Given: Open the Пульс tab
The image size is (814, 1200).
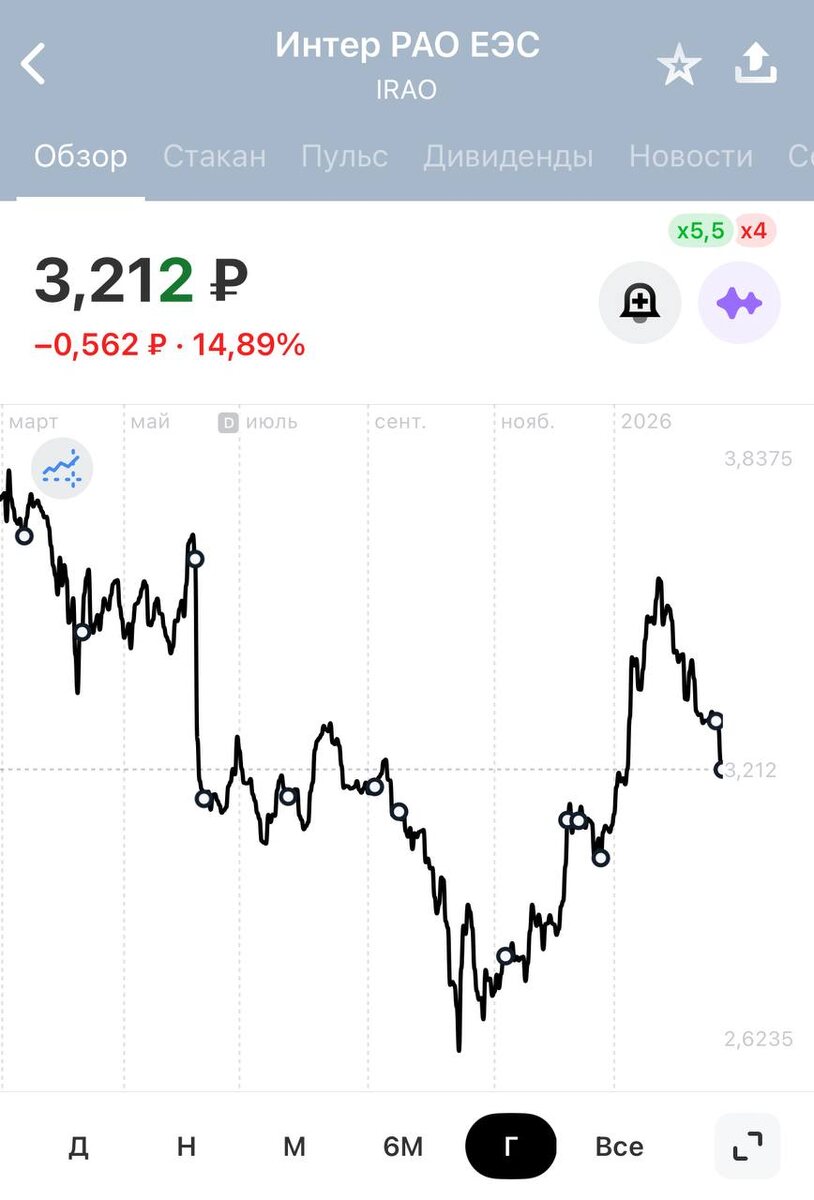Looking at the screenshot, I should (x=344, y=157).
